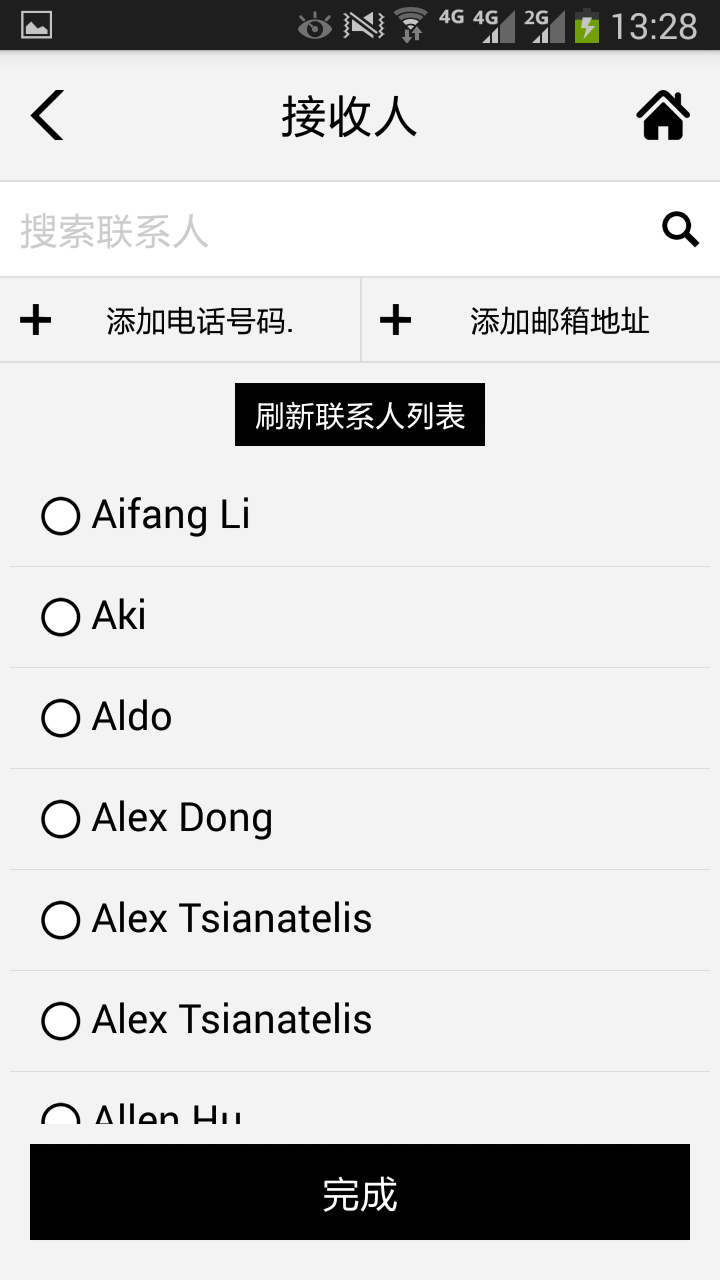Click the magnifier to search contacts
Screen dimensions: 720x1280
(x=679, y=229)
